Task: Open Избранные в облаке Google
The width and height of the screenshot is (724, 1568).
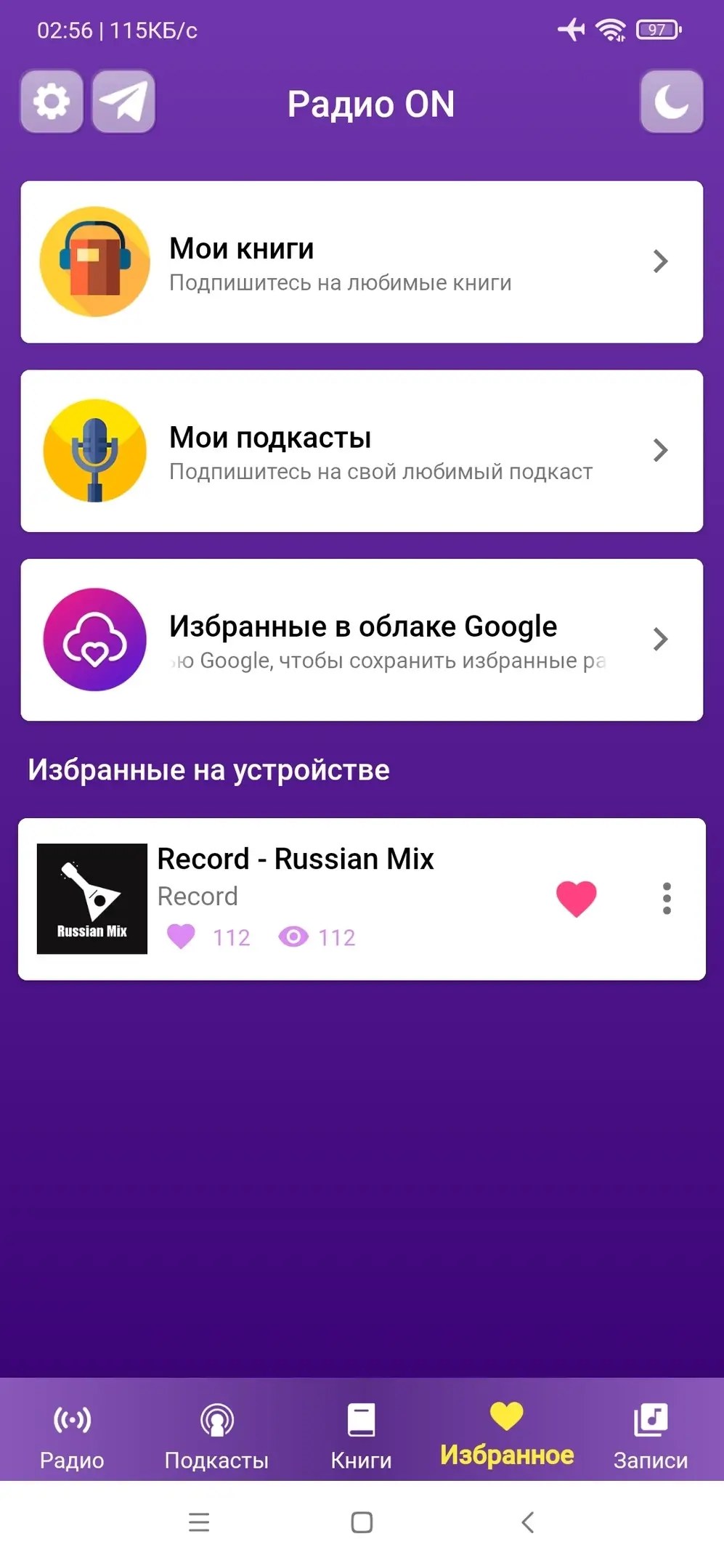Action: pyautogui.click(x=362, y=640)
